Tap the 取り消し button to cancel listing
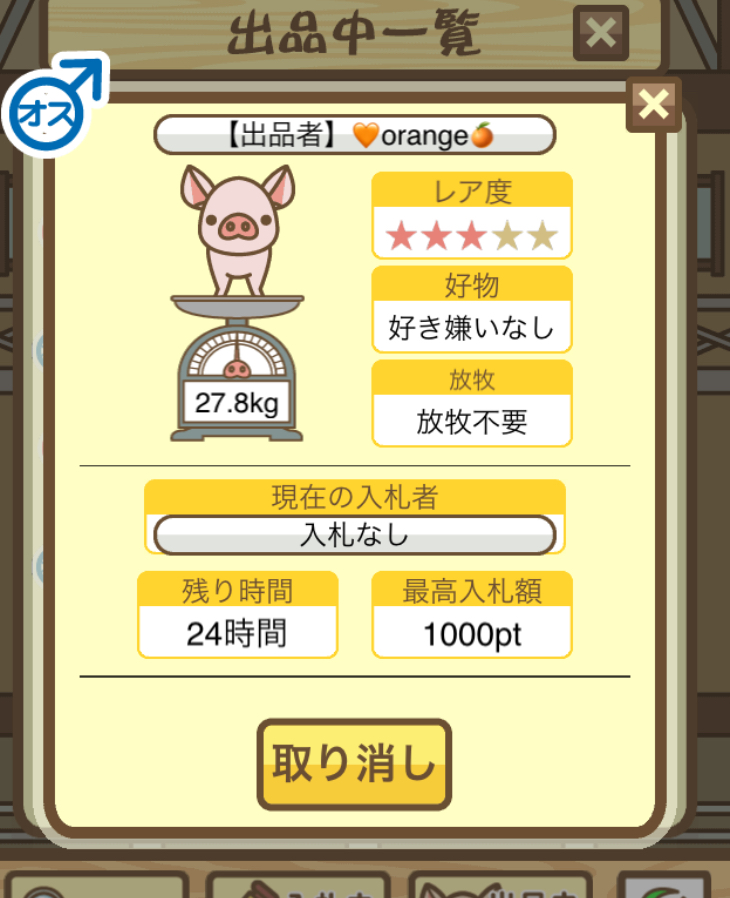This screenshot has height=898, width=730. coord(354,765)
